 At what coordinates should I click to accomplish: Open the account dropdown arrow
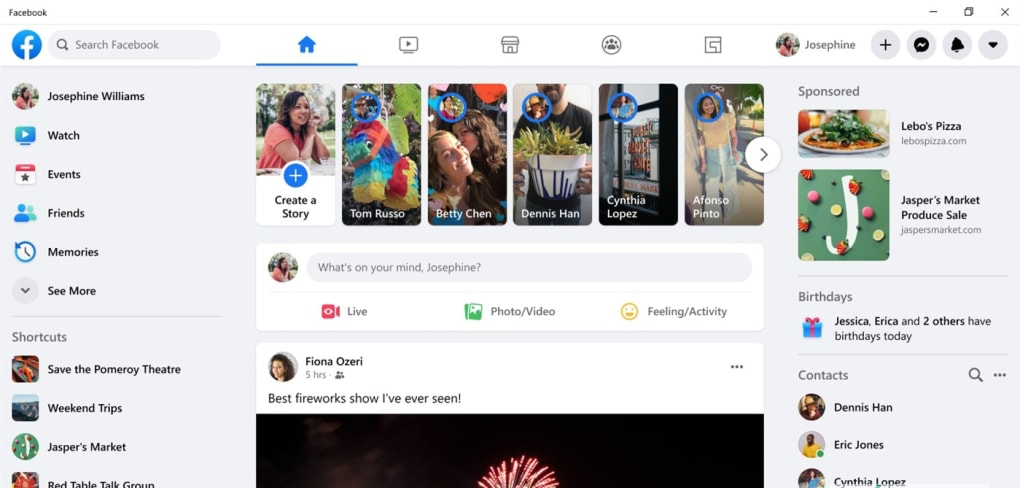(993, 45)
